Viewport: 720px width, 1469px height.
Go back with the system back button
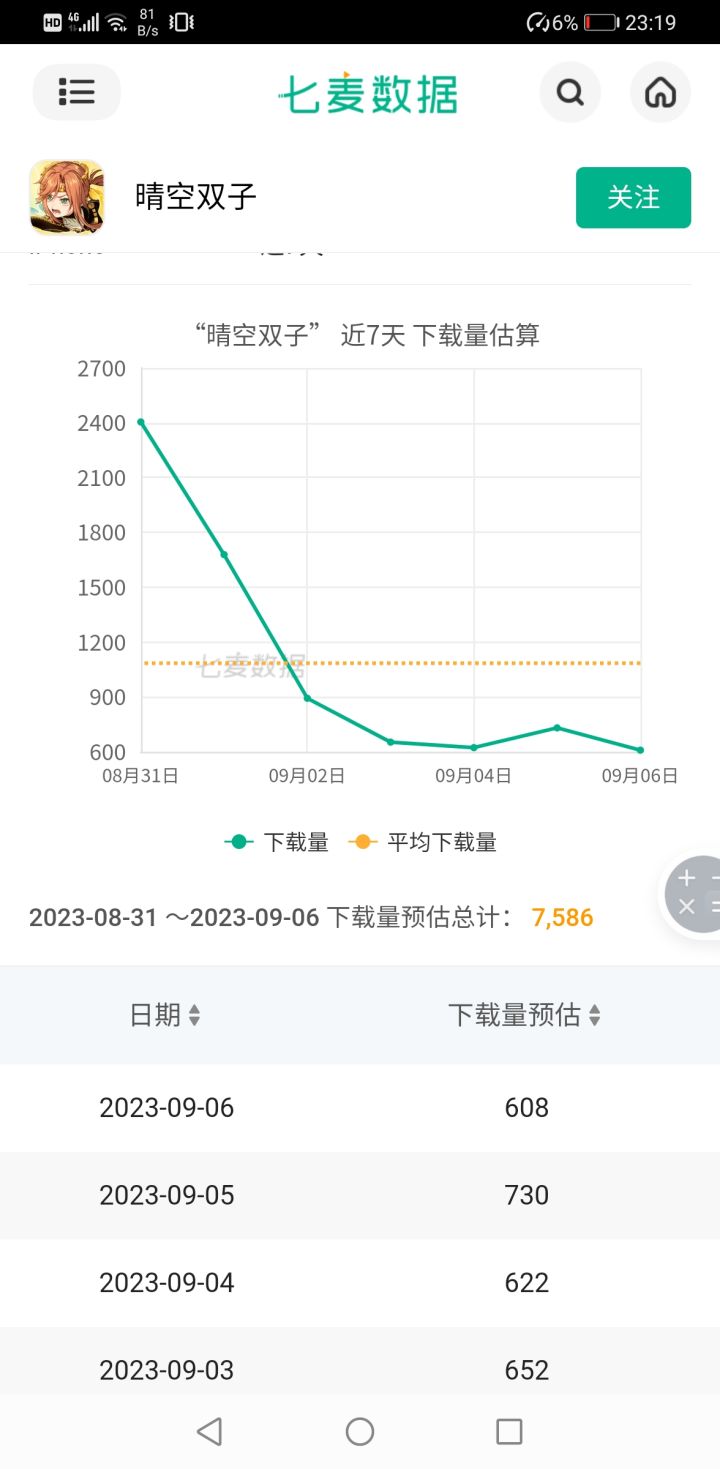tap(209, 1432)
